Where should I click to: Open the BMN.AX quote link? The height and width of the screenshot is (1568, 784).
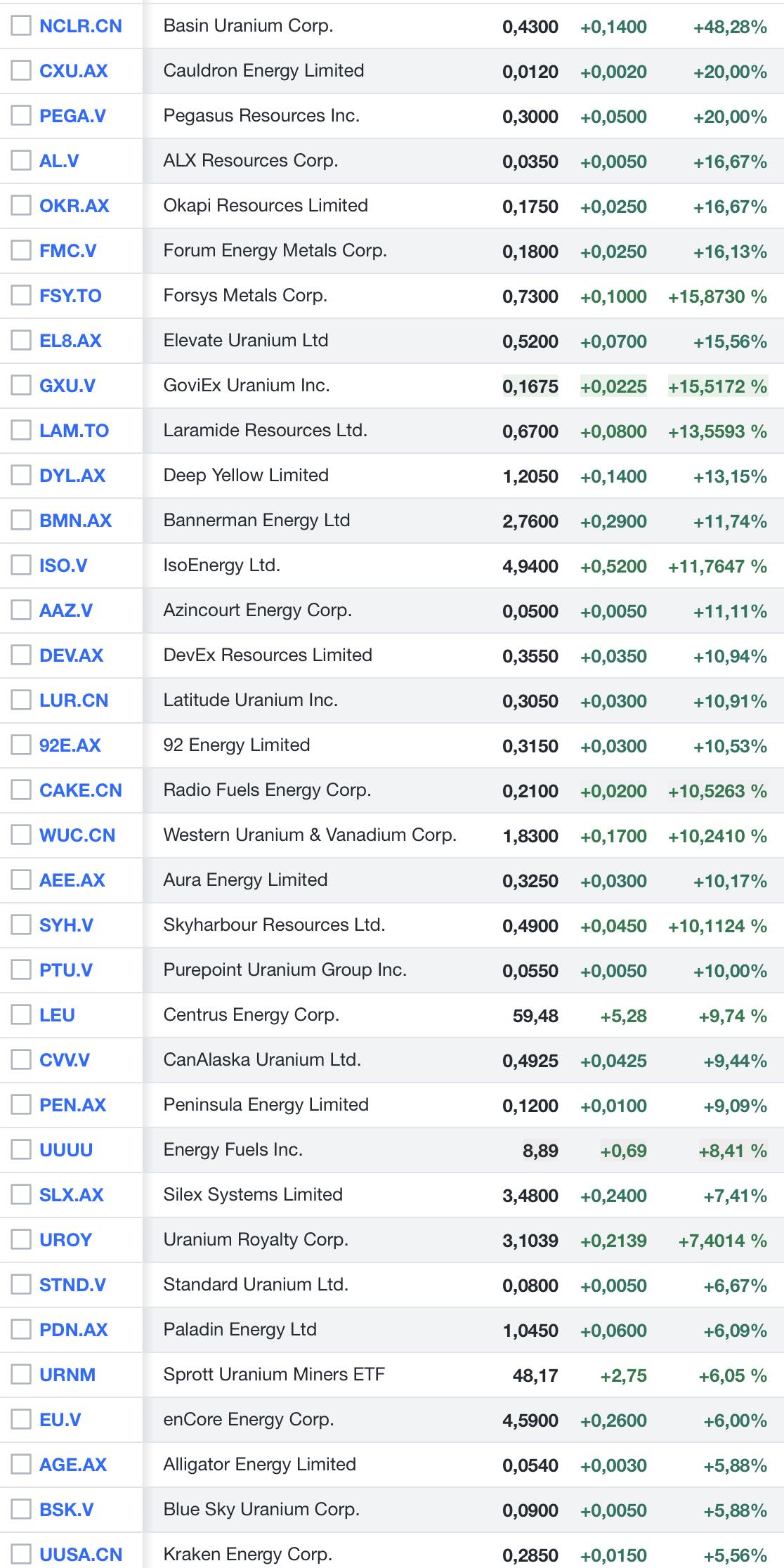coord(75,521)
